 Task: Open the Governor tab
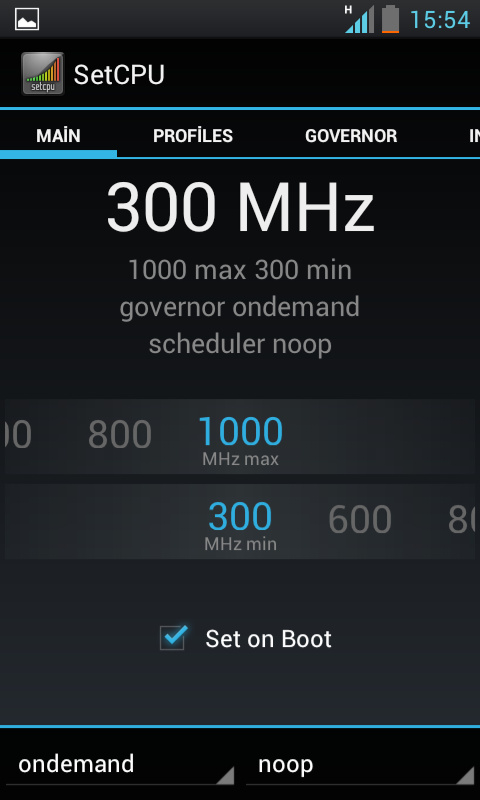pos(351,136)
